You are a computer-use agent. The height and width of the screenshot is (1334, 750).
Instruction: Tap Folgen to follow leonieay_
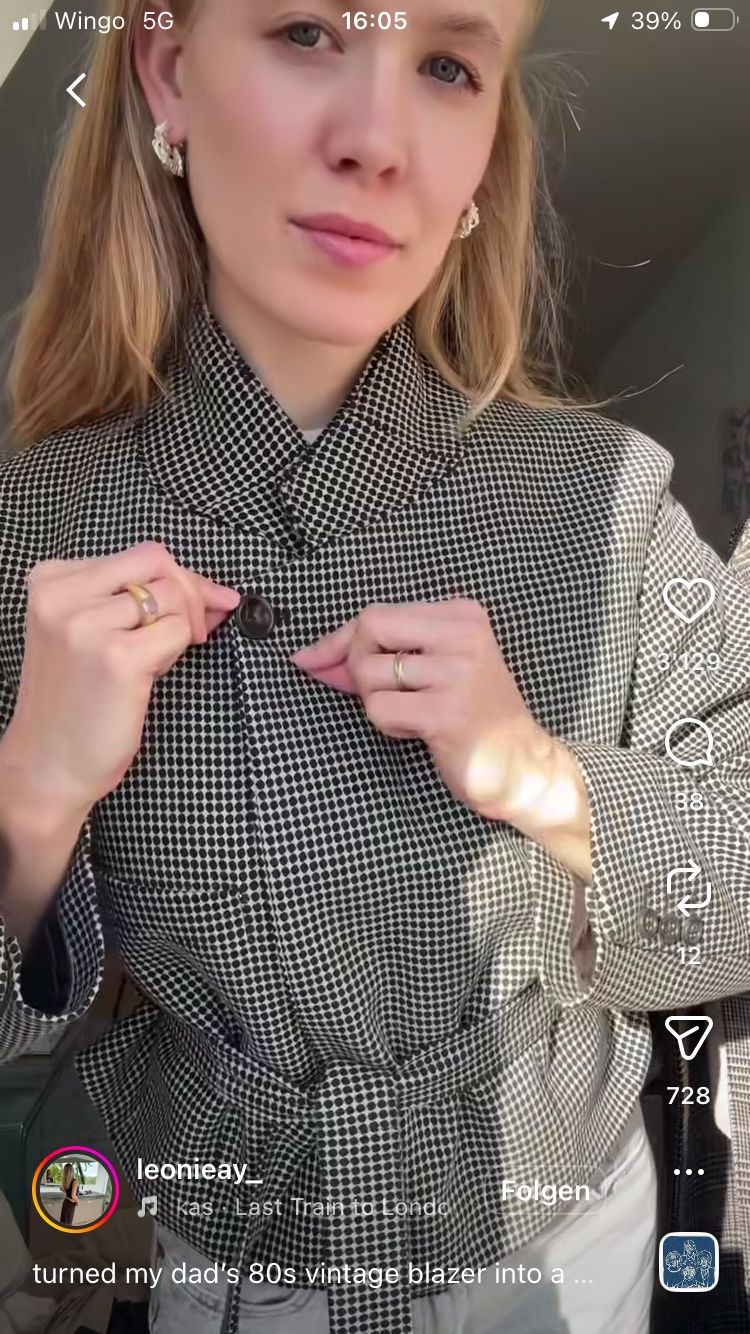pos(545,1191)
